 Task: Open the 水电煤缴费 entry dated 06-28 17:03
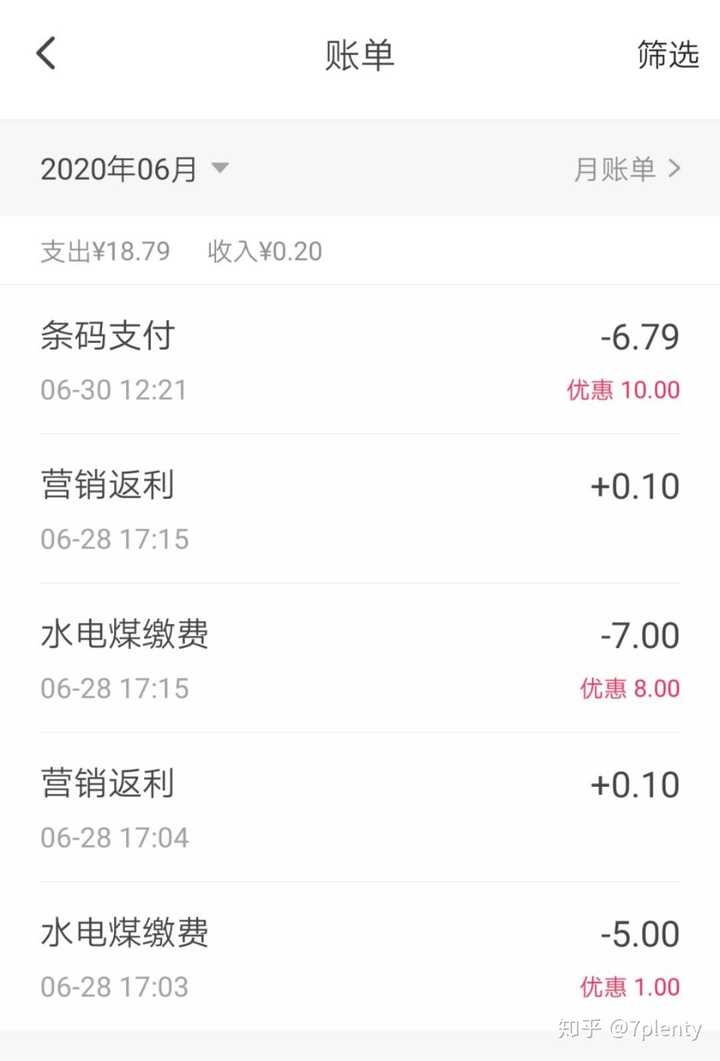[x=126, y=934]
